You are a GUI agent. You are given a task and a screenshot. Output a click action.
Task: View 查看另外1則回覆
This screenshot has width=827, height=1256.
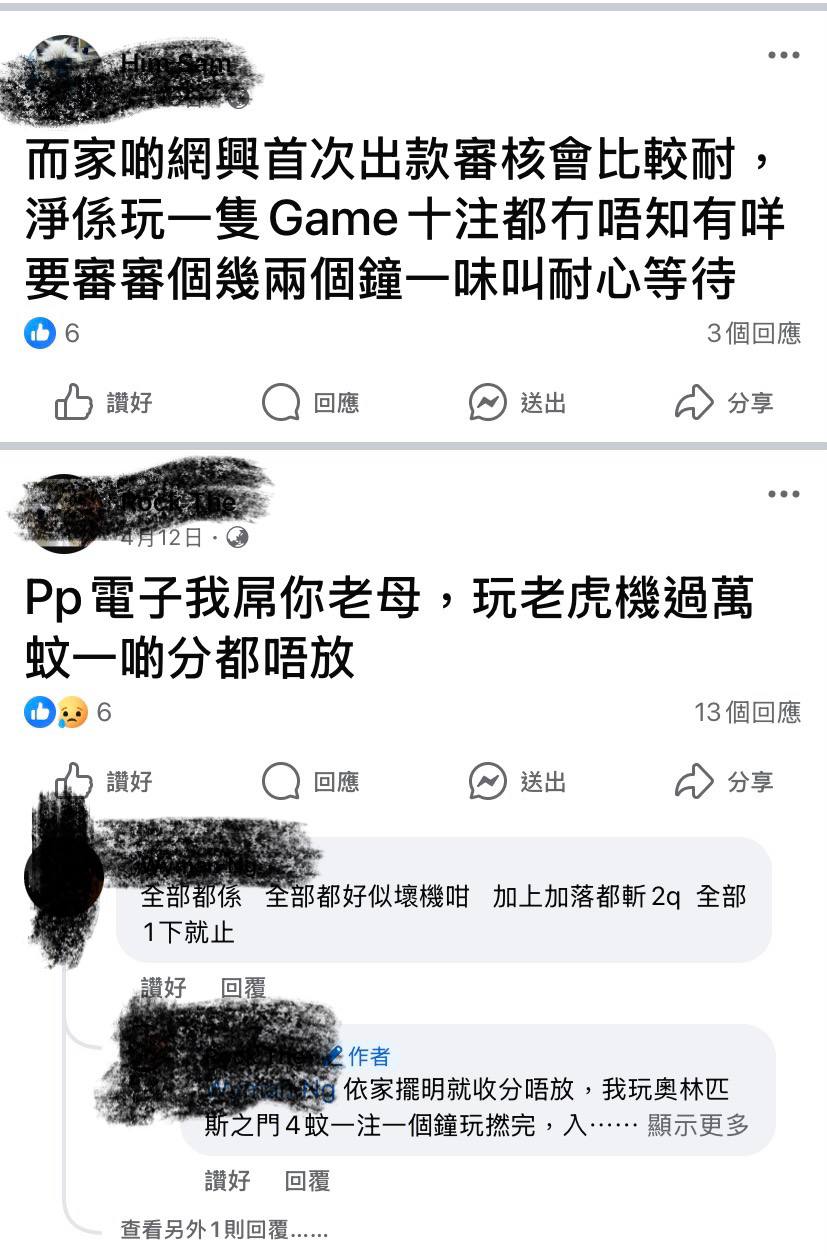[223, 1230]
